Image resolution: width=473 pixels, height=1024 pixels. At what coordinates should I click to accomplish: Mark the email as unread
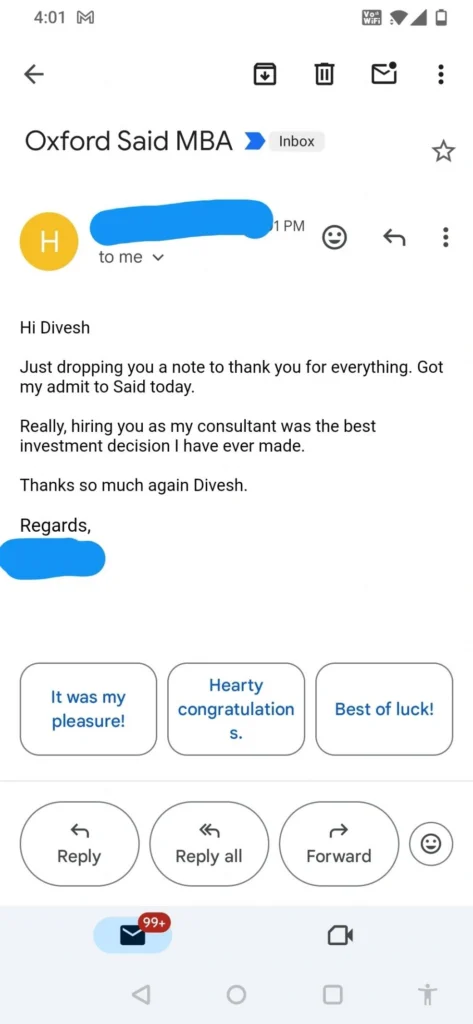coord(384,74)
